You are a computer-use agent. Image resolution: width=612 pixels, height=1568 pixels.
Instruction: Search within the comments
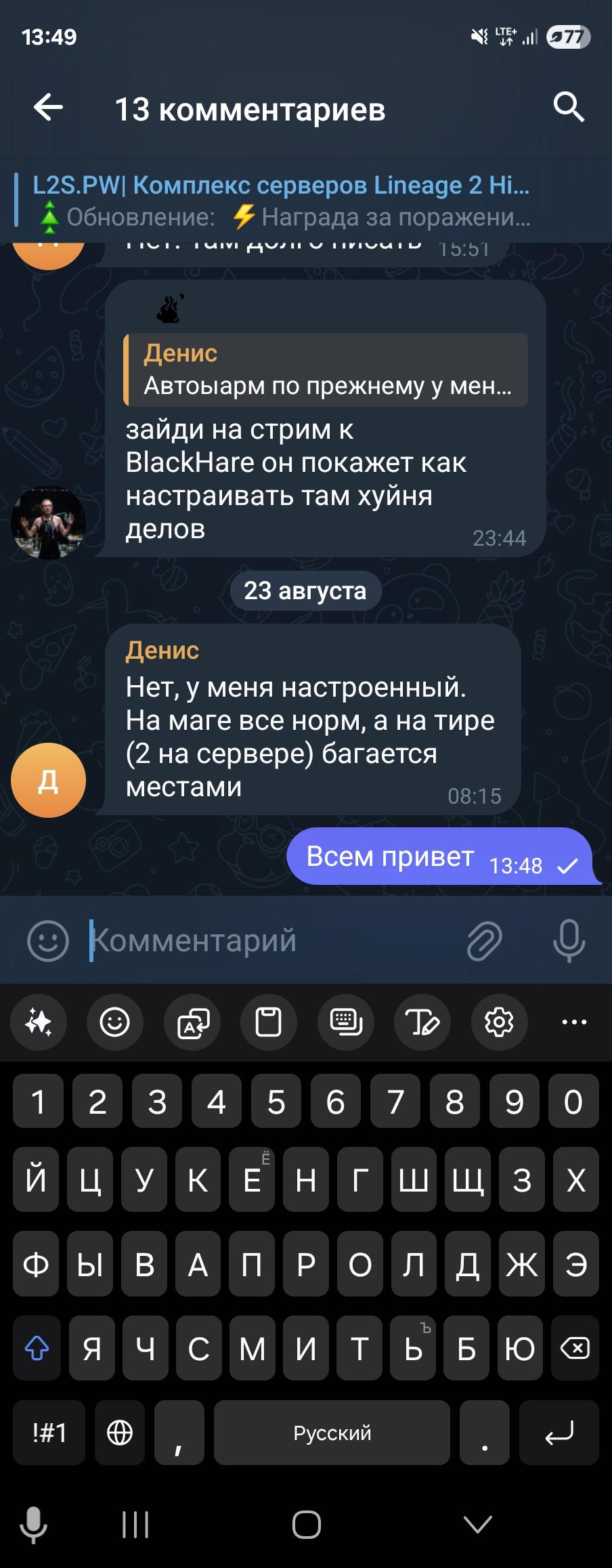(x=568, y=107)
